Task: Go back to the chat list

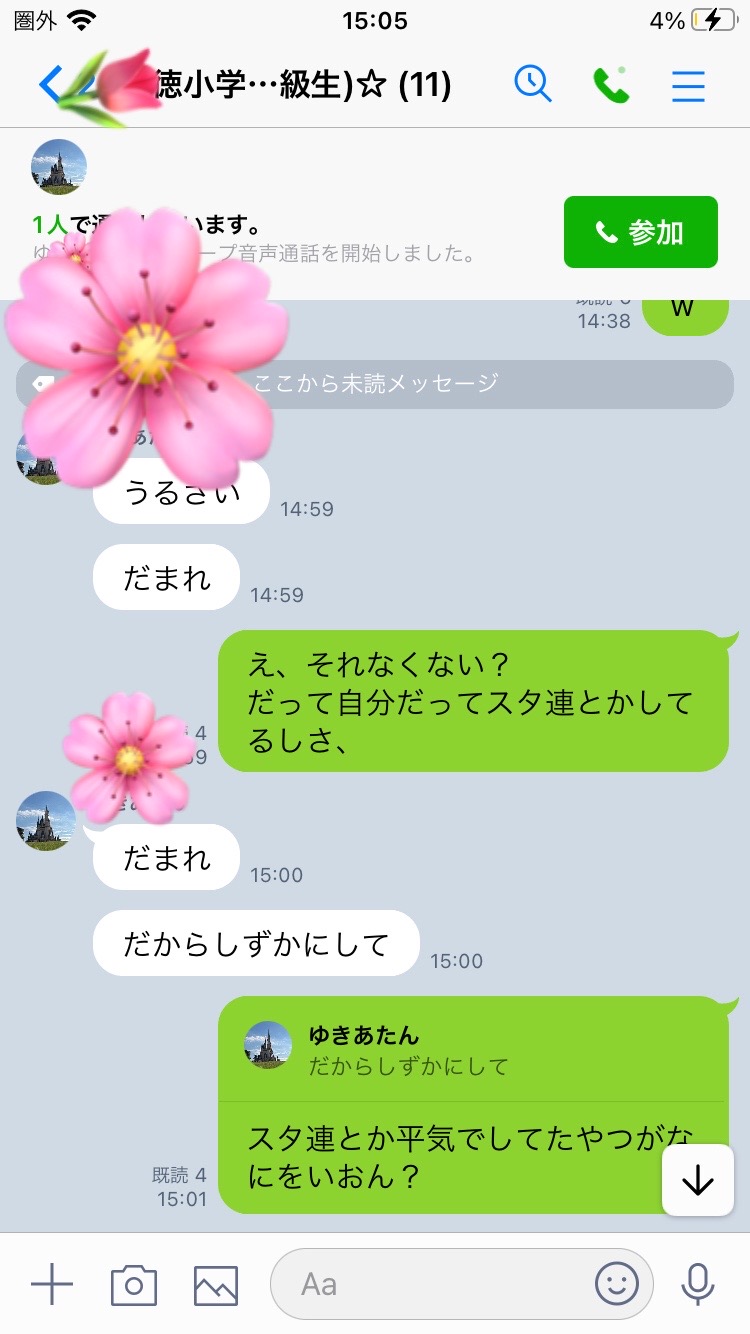Action: (x=50, y=84)
